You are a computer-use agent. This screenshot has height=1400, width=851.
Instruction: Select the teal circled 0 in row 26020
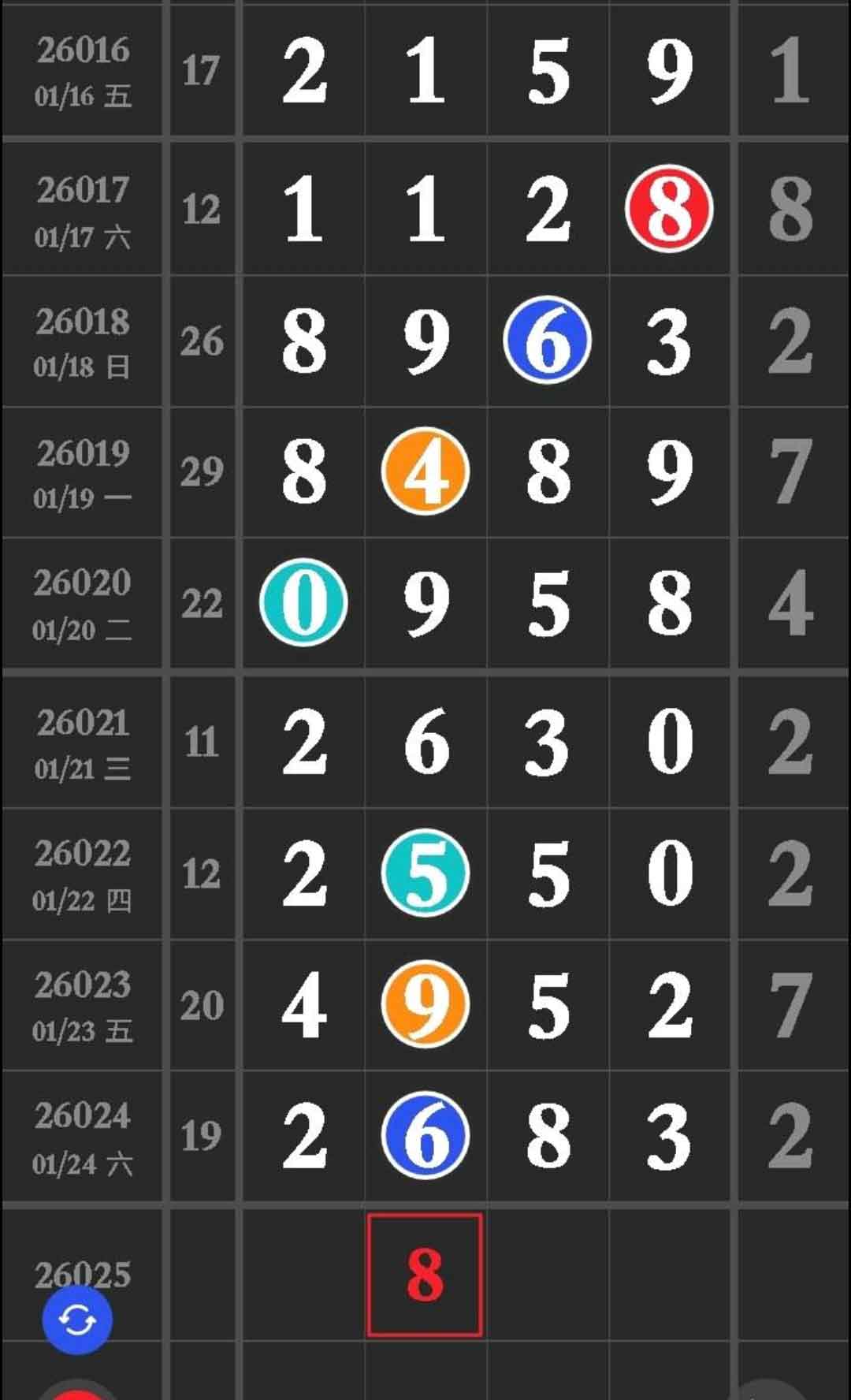[x=303, y=602]
